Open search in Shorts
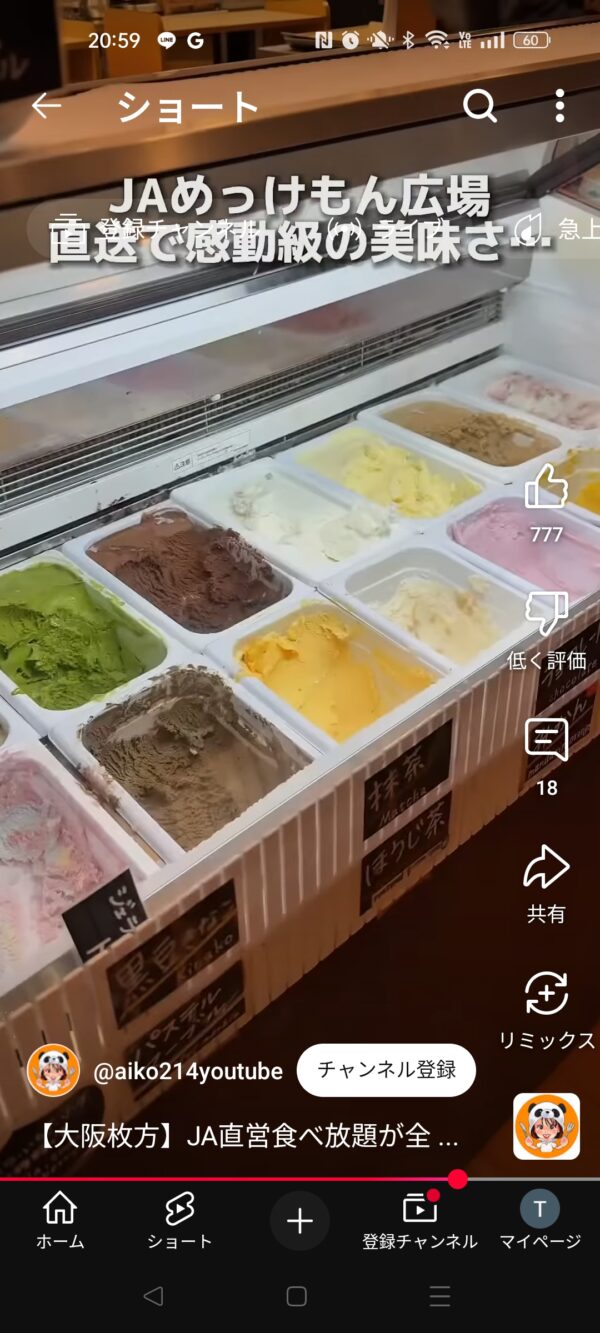Image resolution: width=600 pixels, height=1333 pixels. tap(480, 106)
